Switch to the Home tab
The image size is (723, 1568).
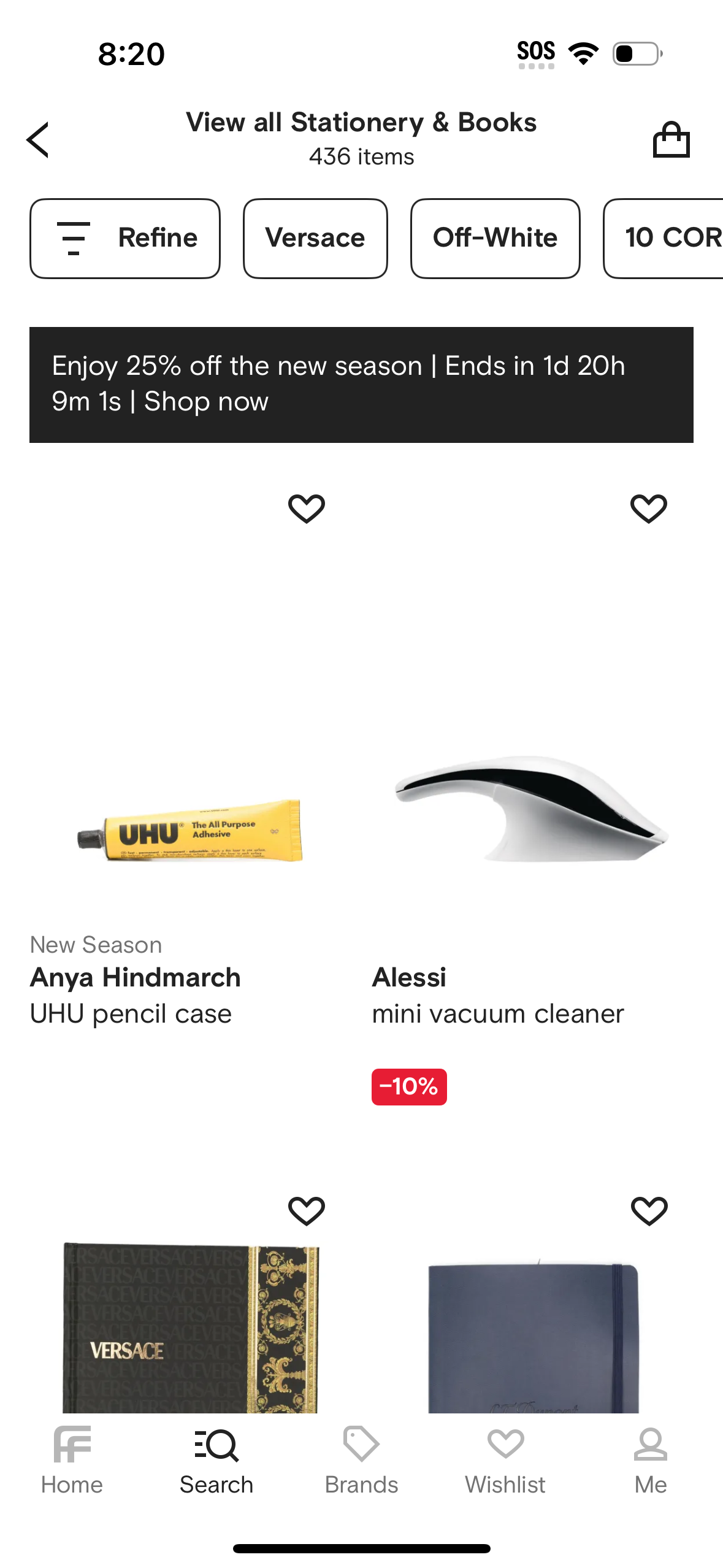click(72, 1461)
